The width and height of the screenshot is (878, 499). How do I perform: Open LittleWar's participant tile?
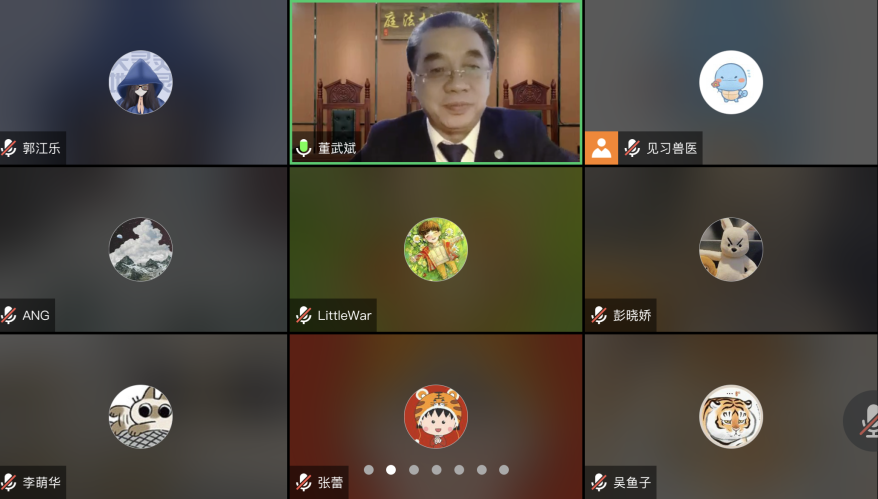point(436,249)
